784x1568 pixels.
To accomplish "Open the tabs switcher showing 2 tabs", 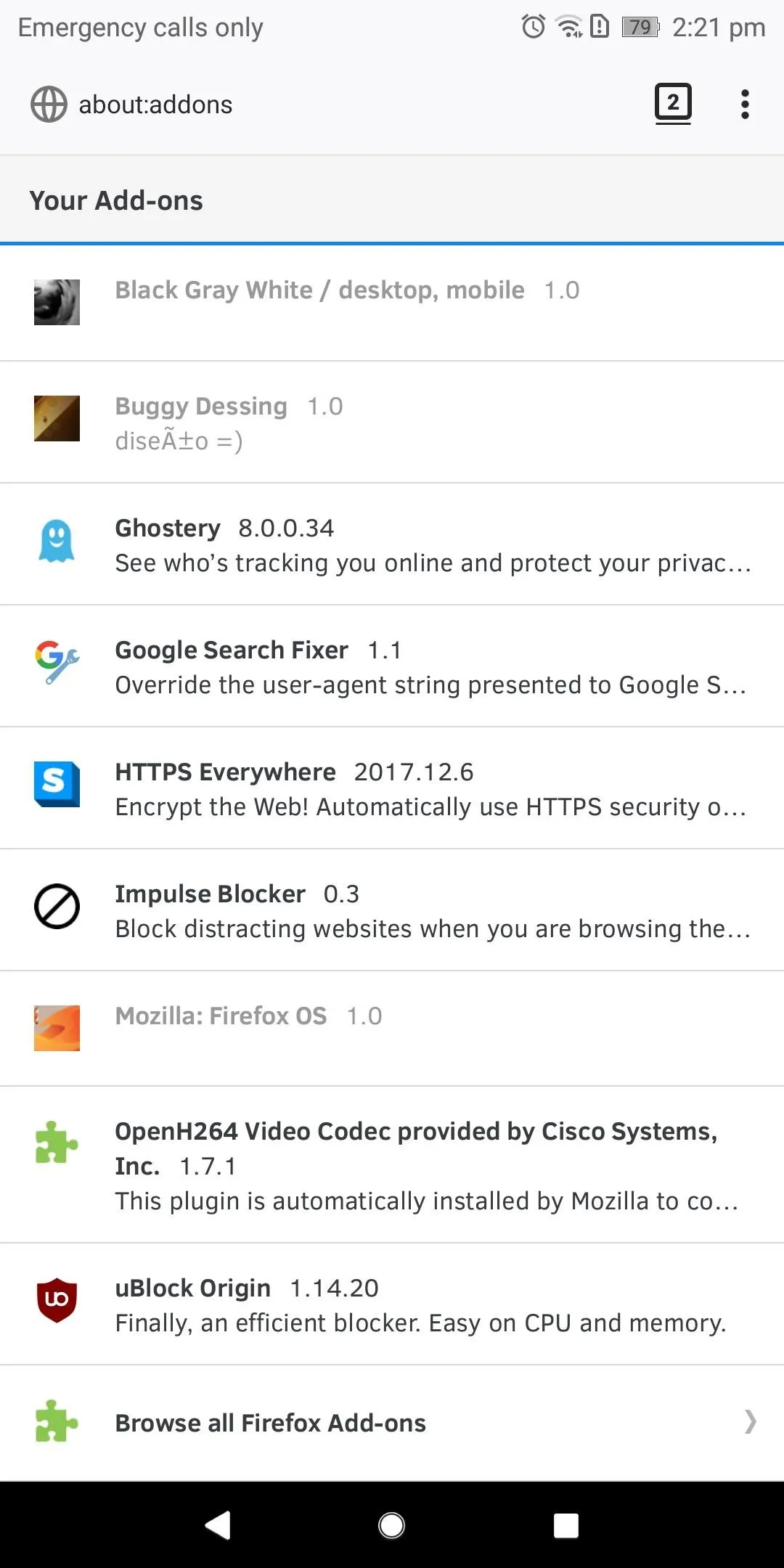I will pos(673,104).
